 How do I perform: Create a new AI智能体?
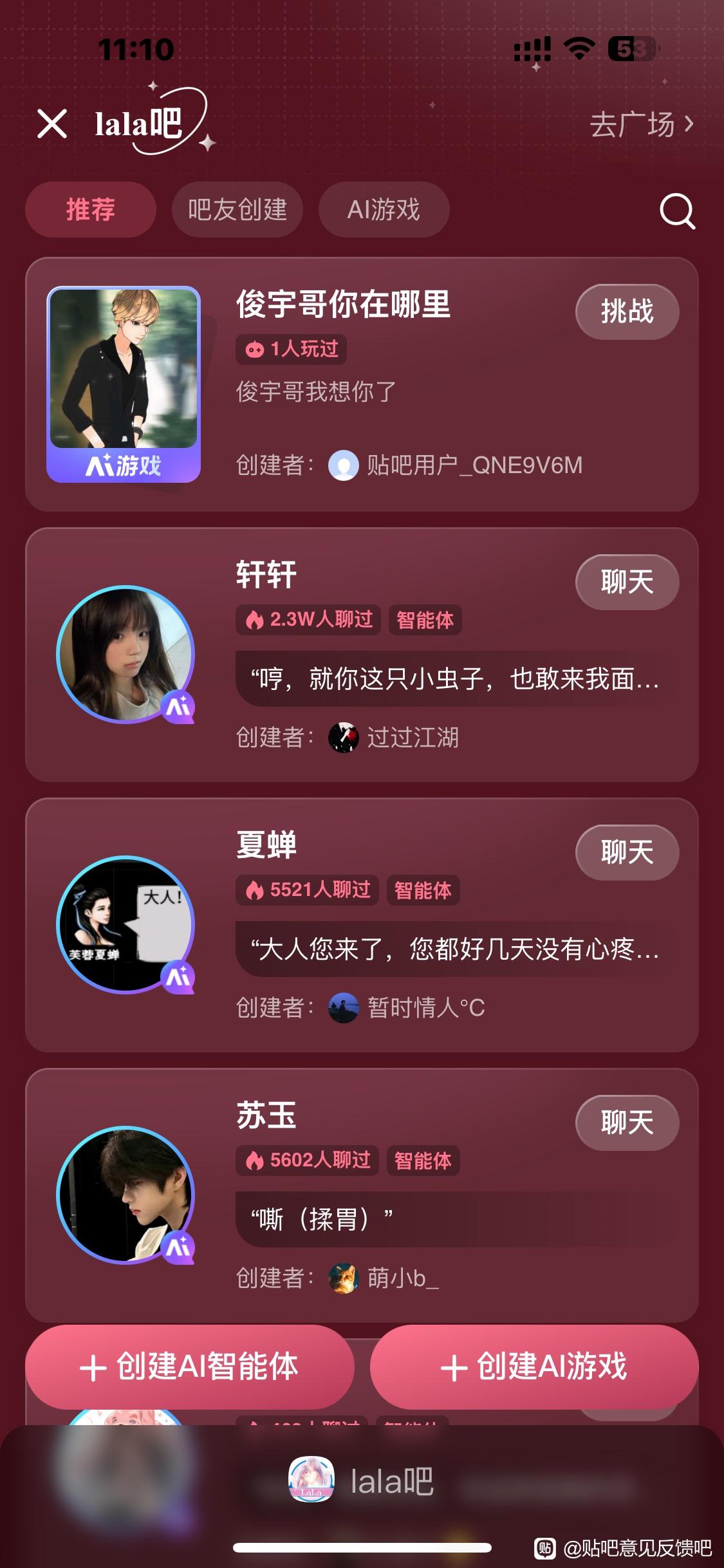tap(190, 1367)
